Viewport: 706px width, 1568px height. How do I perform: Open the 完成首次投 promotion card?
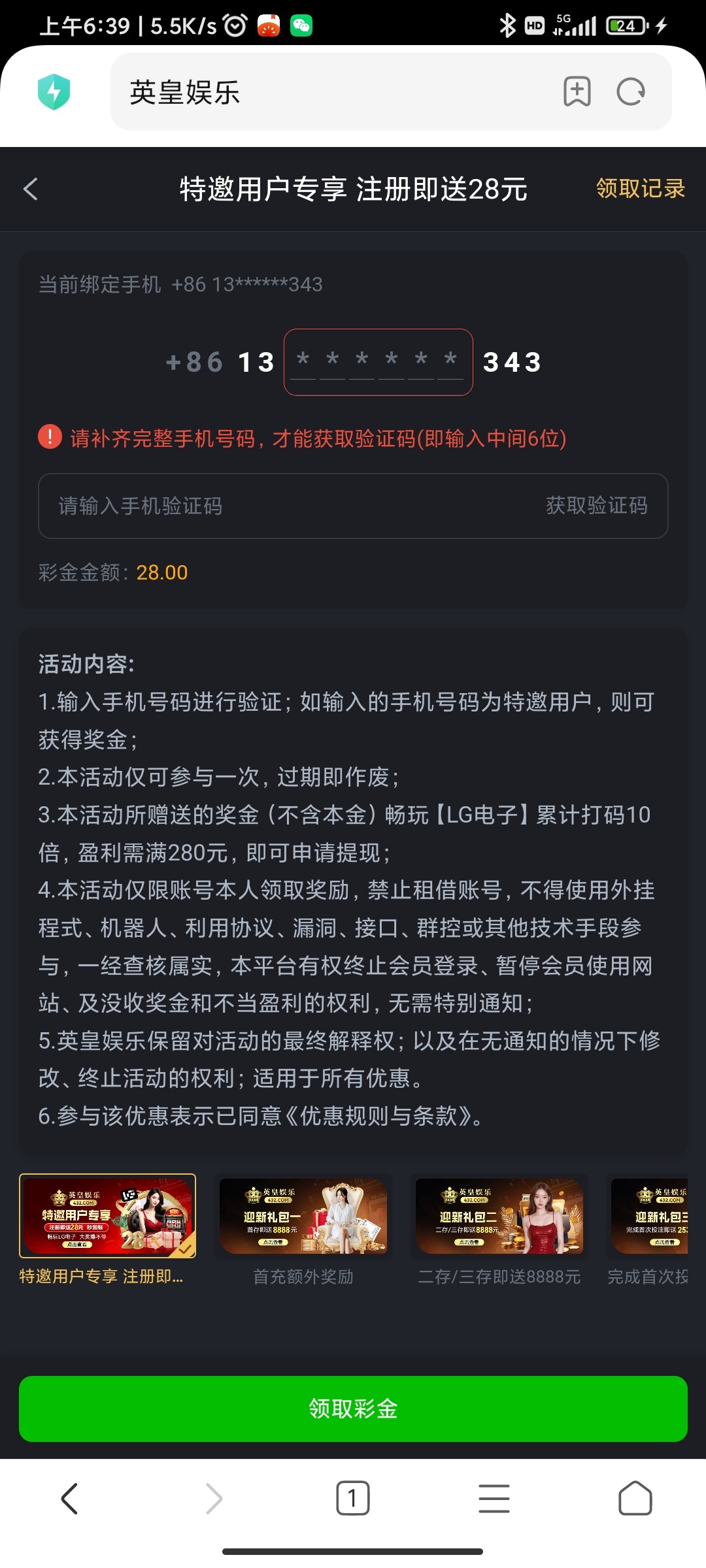[x=648, y=1217]
